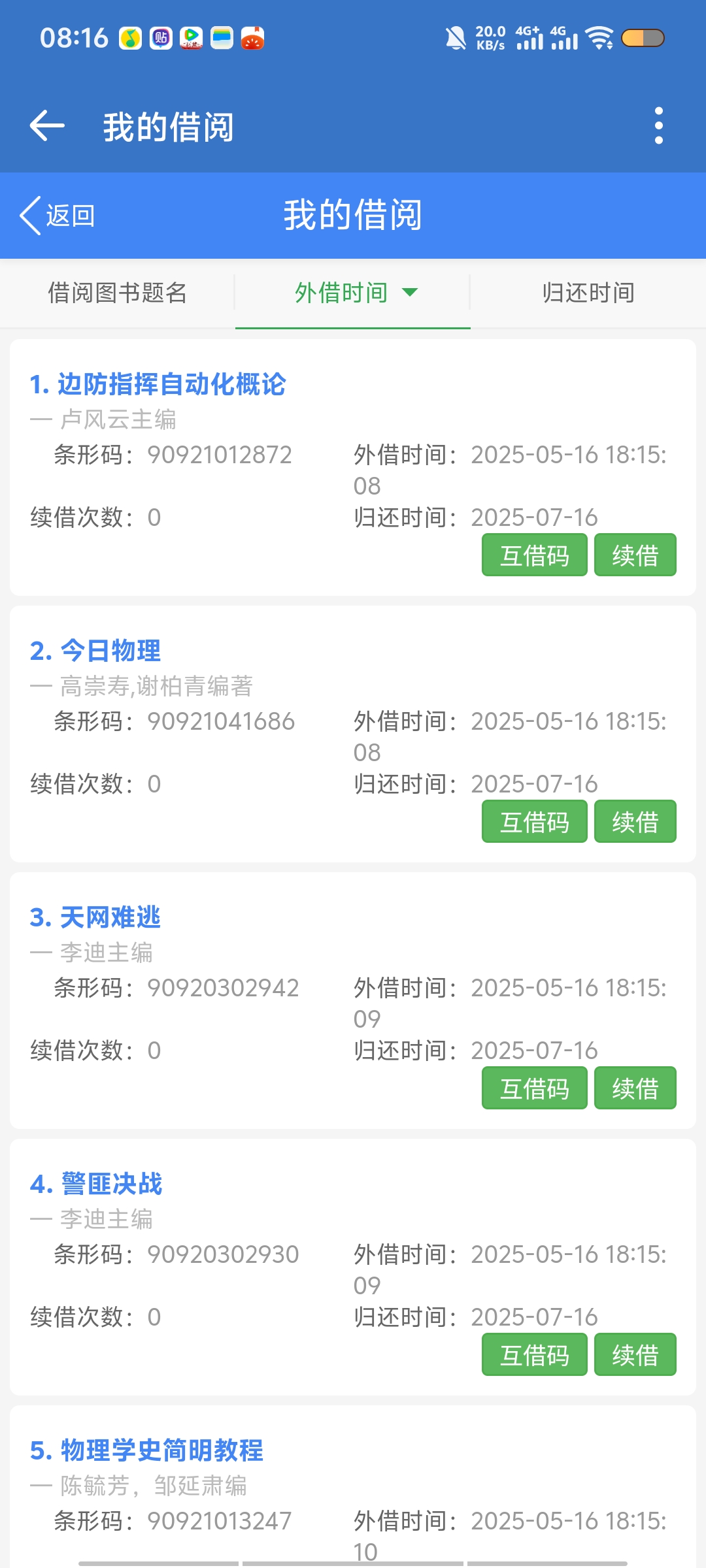Show 互借码 for 警匪决战
706x1568 pixels.
pos(534,1355)
